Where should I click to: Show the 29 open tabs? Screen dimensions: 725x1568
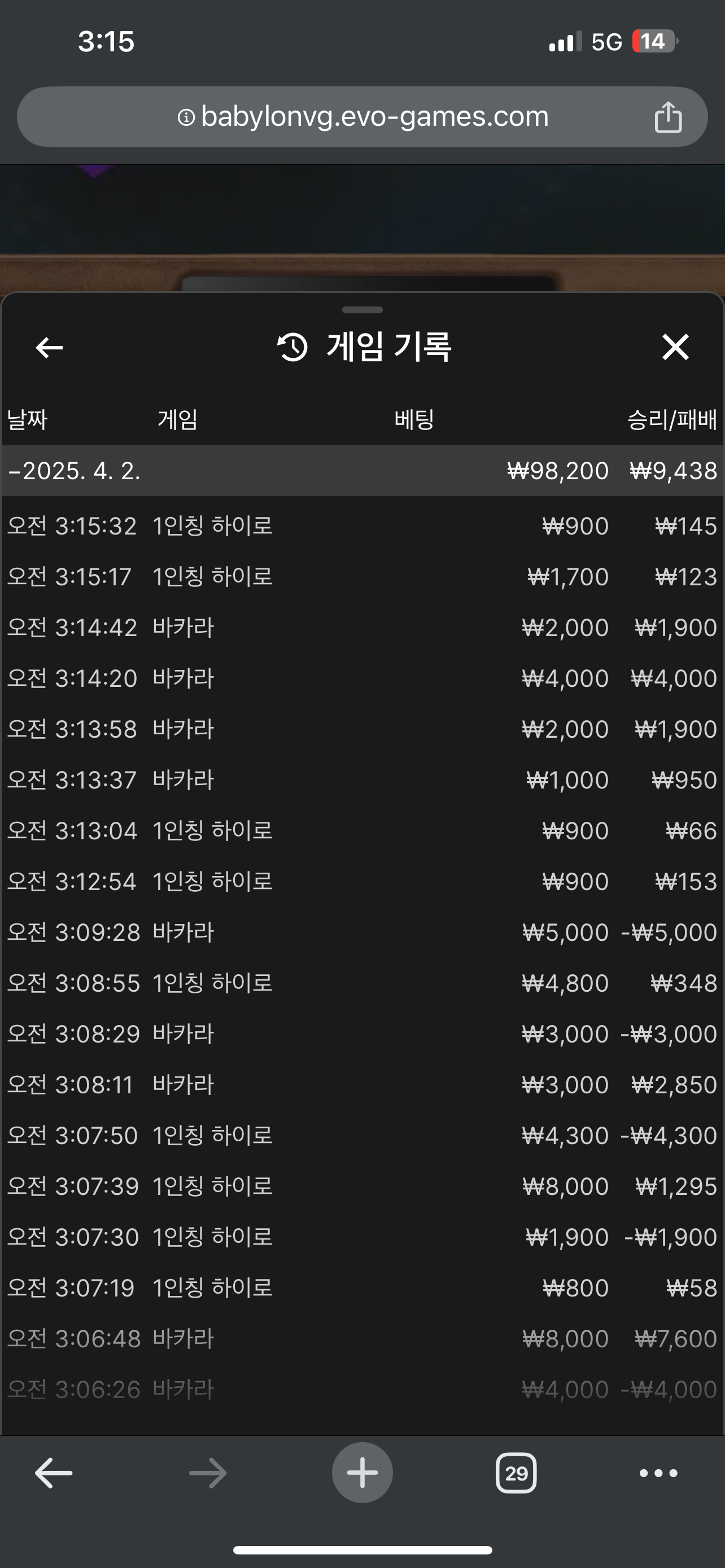pos(516,1473)
